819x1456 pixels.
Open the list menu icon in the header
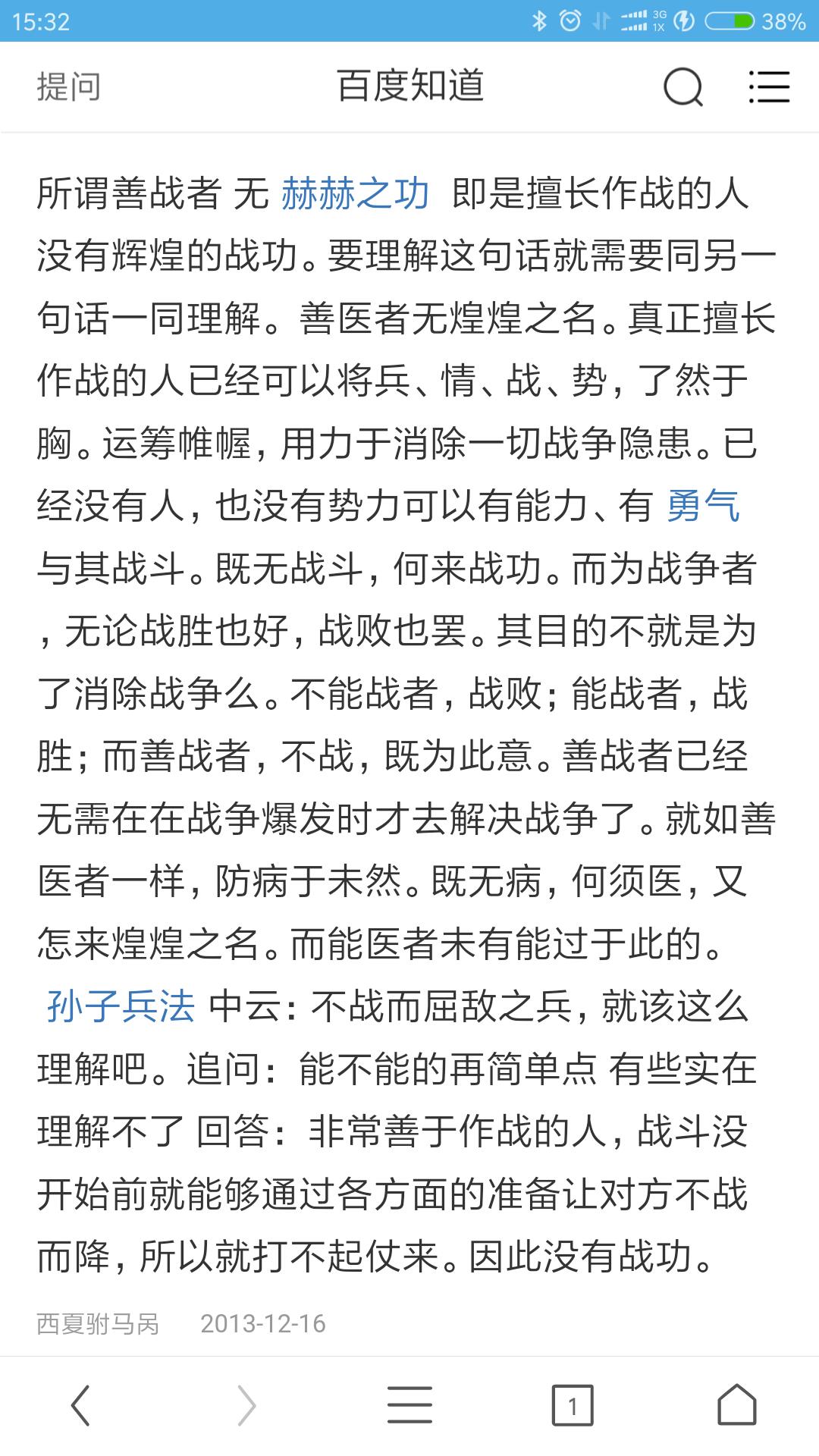(769, 86)
